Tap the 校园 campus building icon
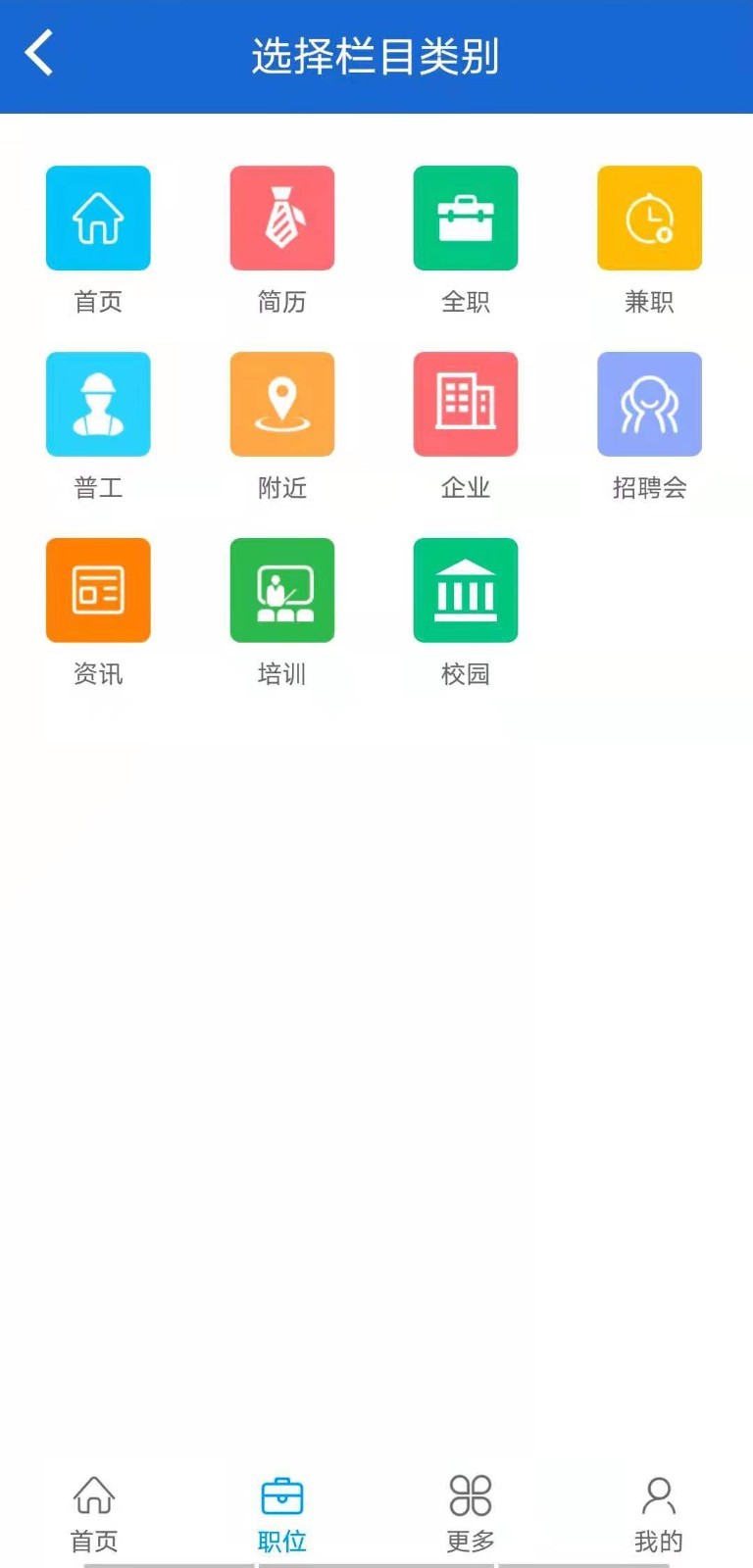 tap(466, 589)
